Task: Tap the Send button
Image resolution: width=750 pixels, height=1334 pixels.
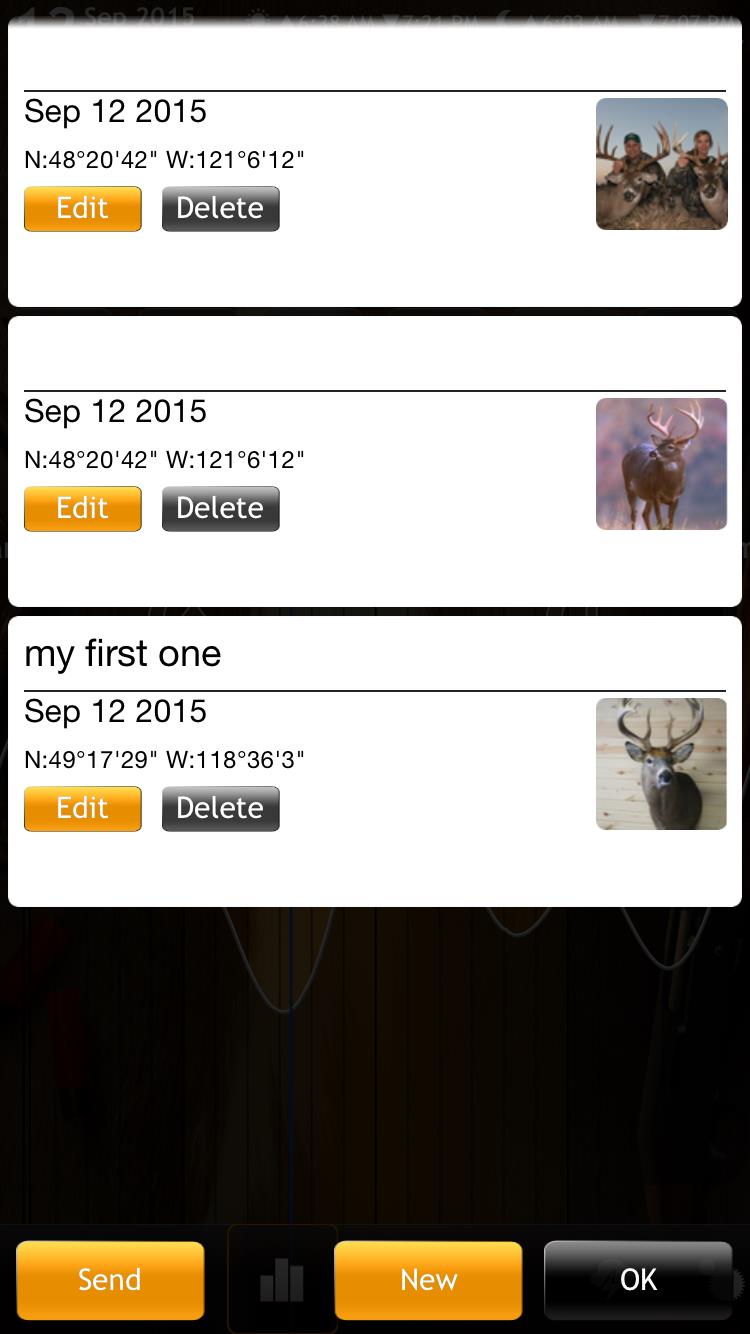Action: [110, 1280]
